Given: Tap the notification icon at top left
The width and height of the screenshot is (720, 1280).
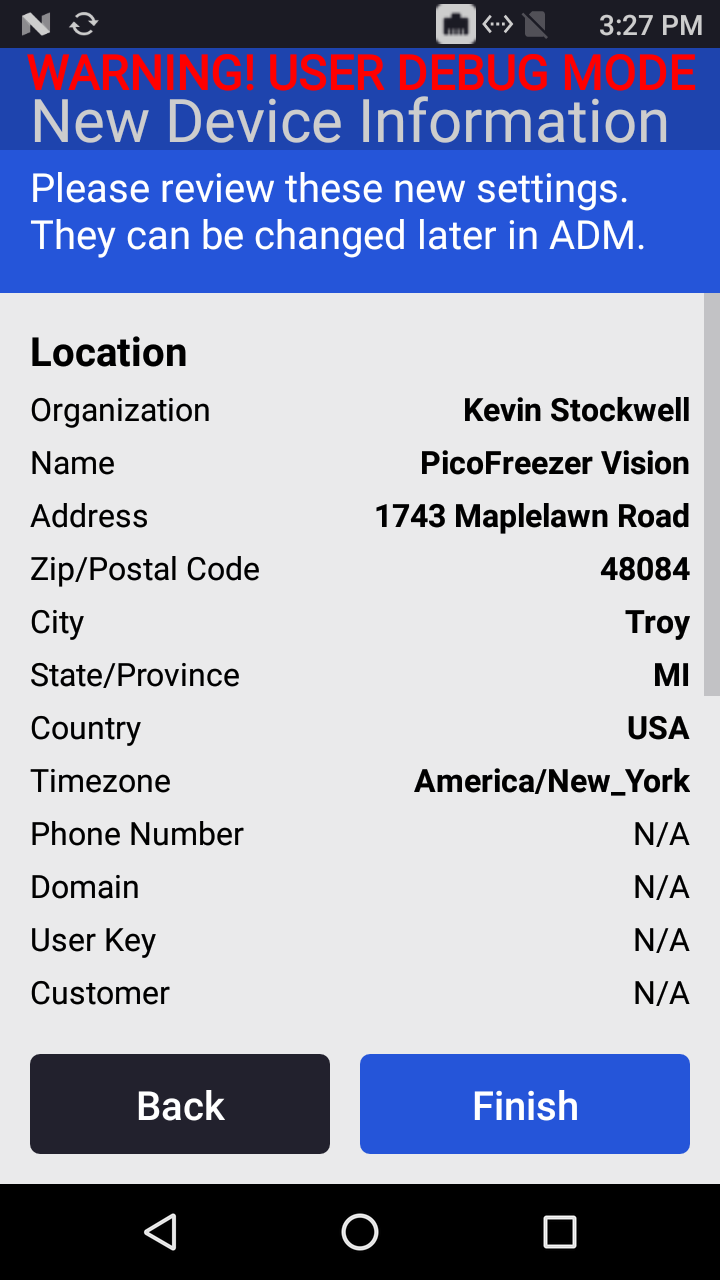Looking at the screenshot, I should pyautogui.click(x=36, y=24).
